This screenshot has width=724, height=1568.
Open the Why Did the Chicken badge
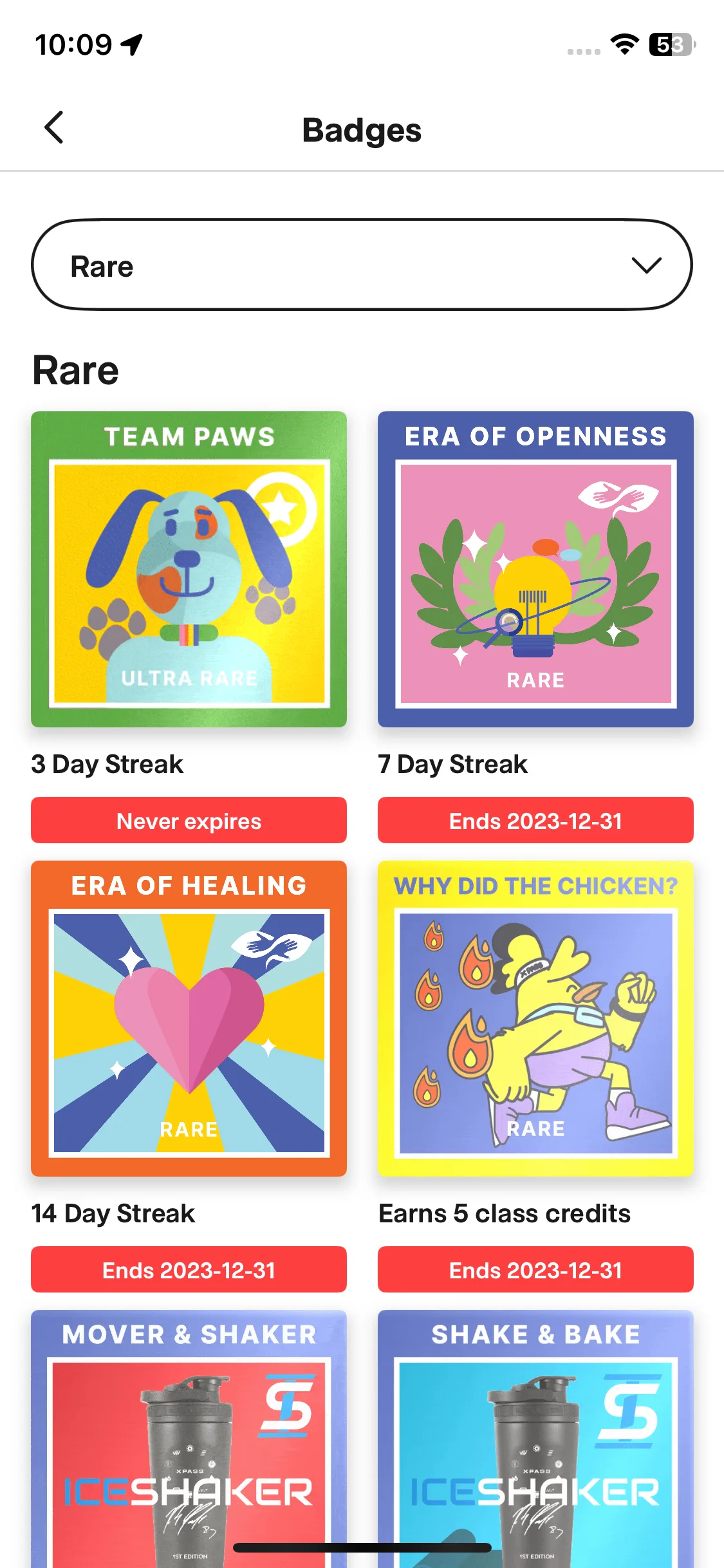535,1018
